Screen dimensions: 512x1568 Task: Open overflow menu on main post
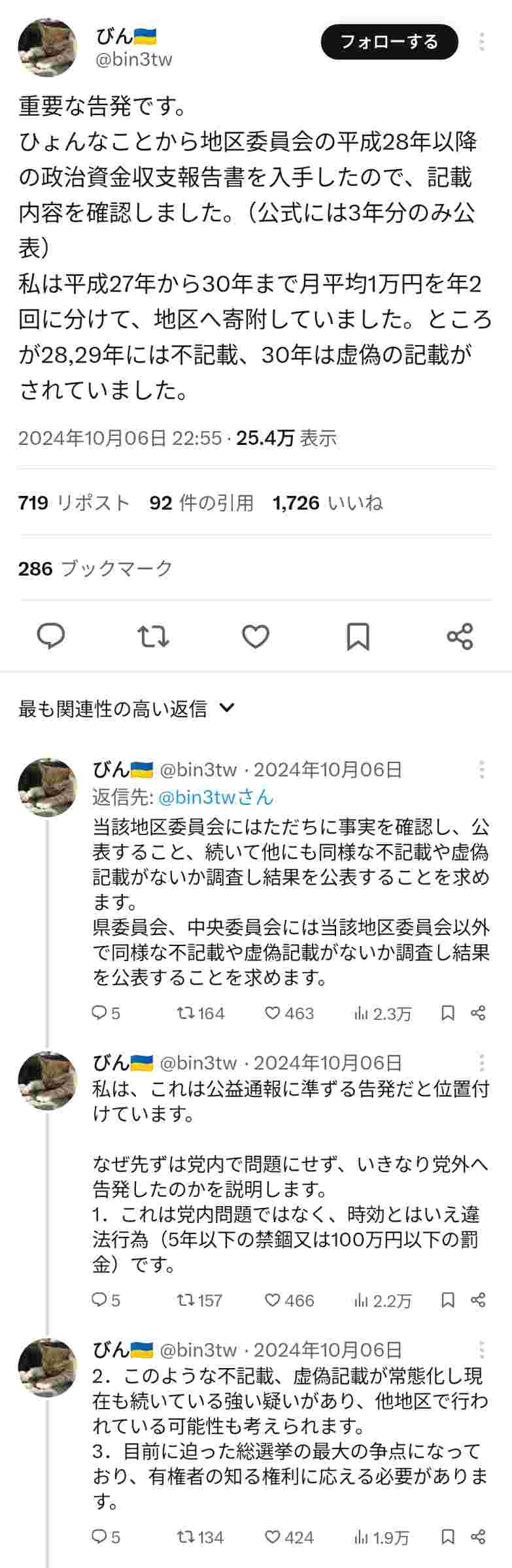pyautogui.click(x=482, y=42)
